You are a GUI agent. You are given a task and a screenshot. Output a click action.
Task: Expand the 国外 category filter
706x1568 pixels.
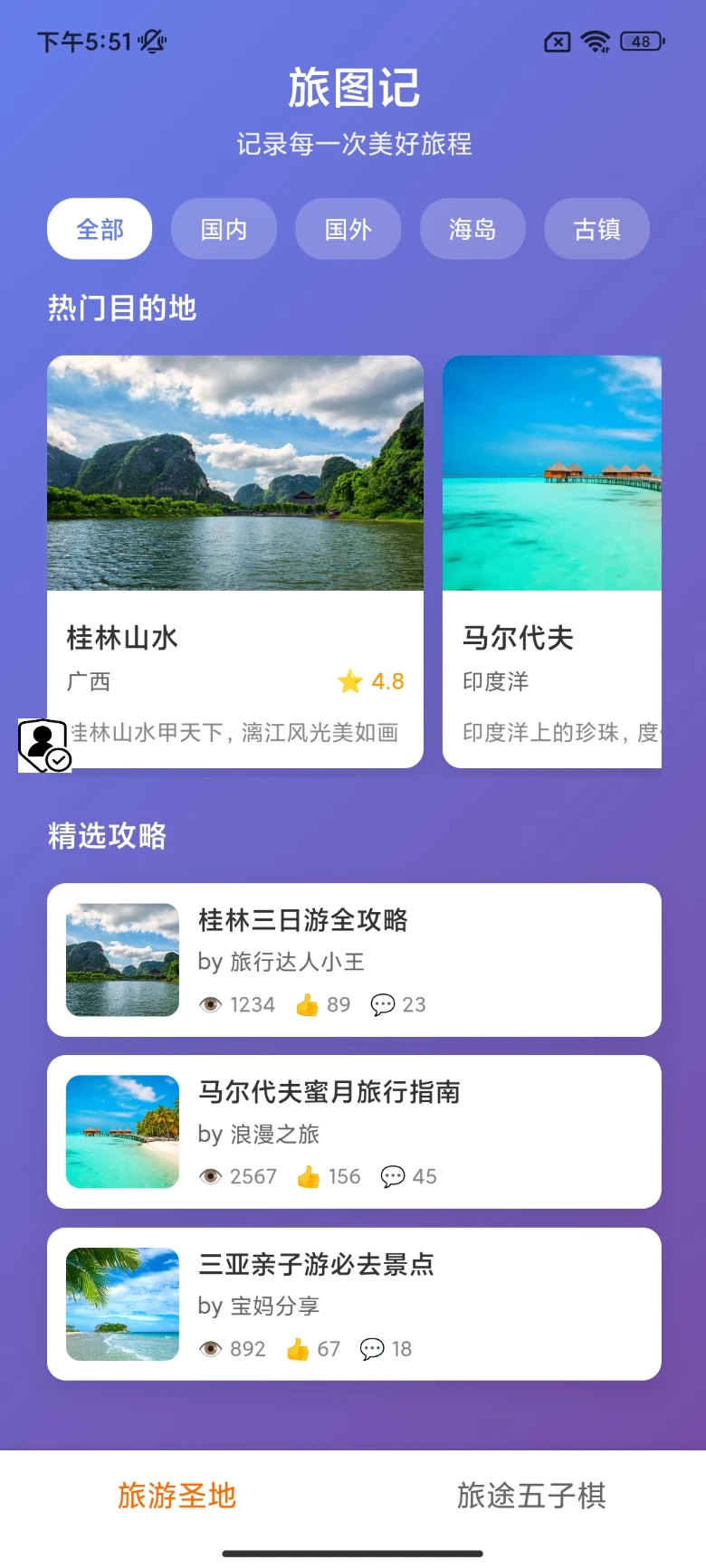point(348,229)
